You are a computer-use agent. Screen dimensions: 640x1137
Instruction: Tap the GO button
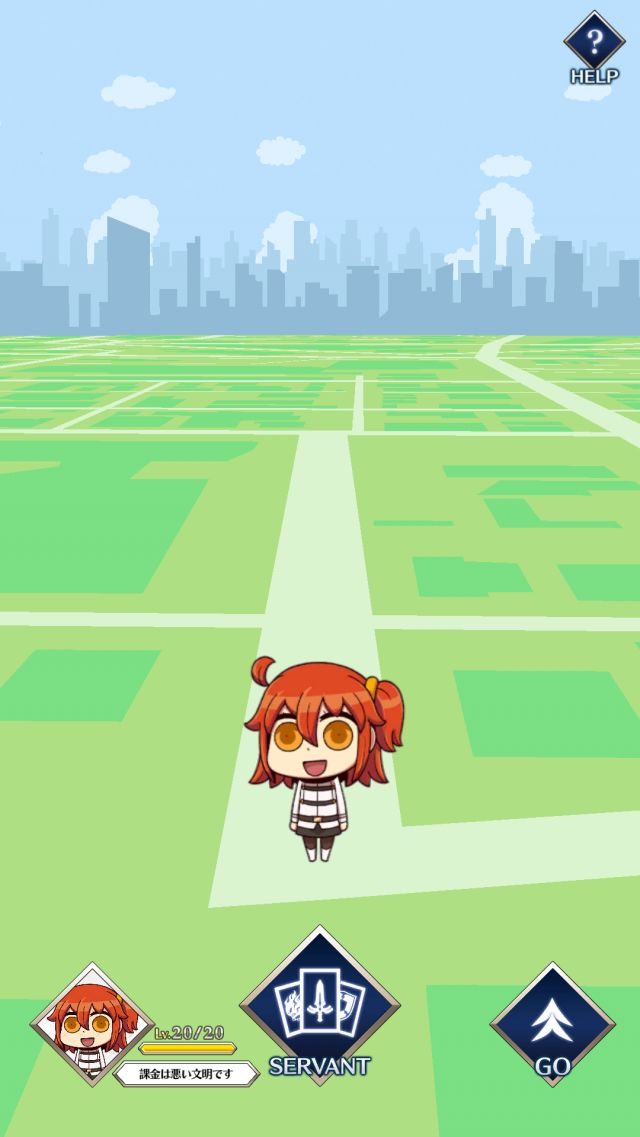pos(552,1024)
